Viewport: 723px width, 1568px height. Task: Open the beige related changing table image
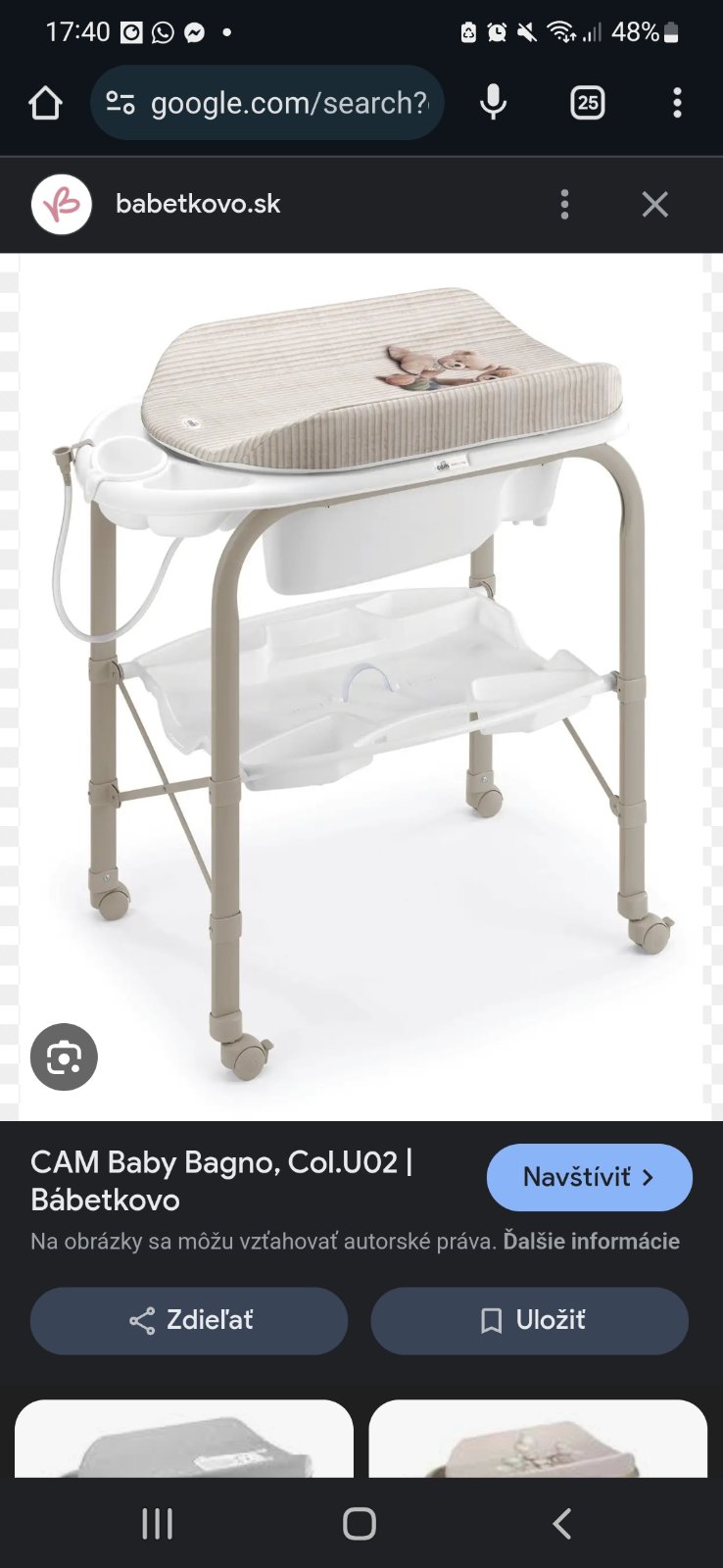pyautogui.click(x=538, y=1439)
